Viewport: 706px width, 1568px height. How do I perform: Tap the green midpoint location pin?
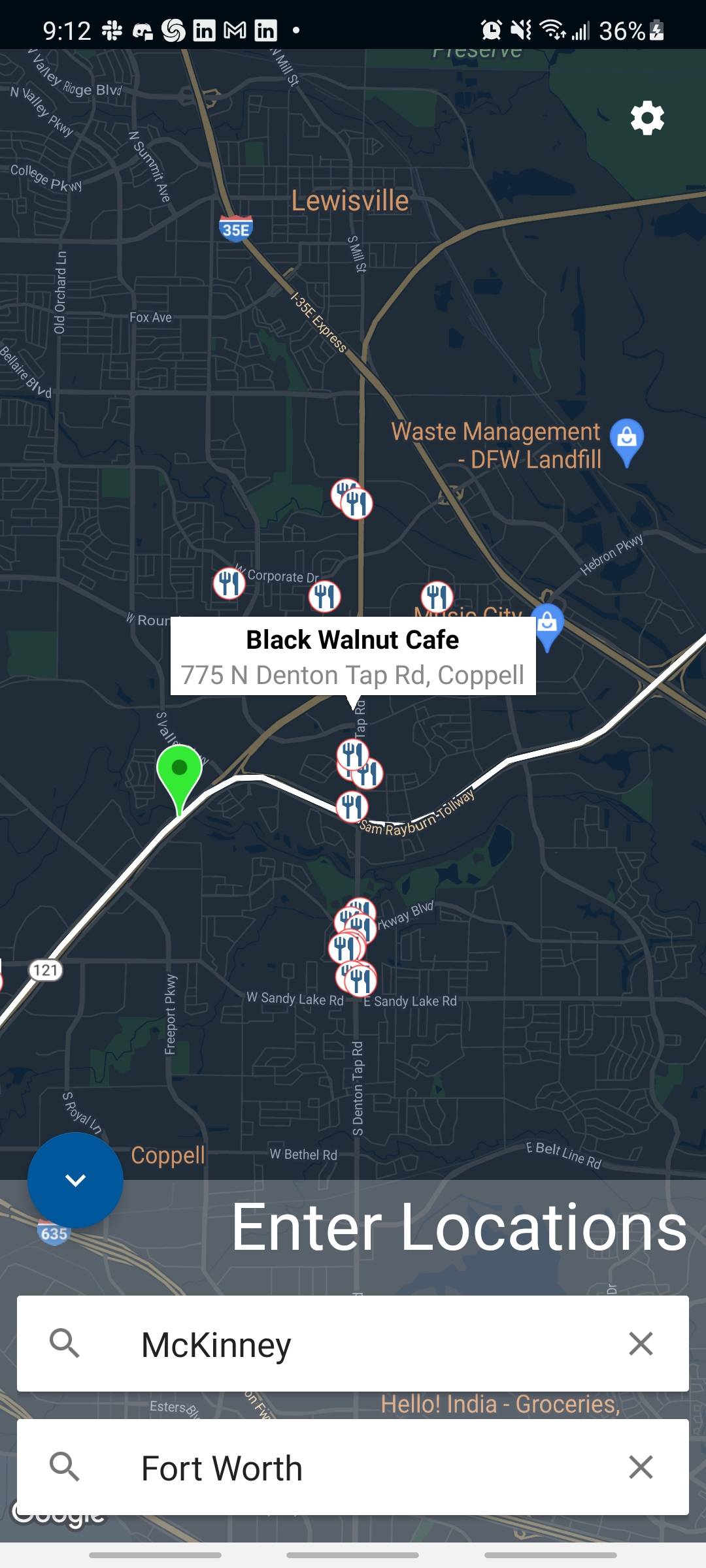pyautogui.click(x=179, y=772)
